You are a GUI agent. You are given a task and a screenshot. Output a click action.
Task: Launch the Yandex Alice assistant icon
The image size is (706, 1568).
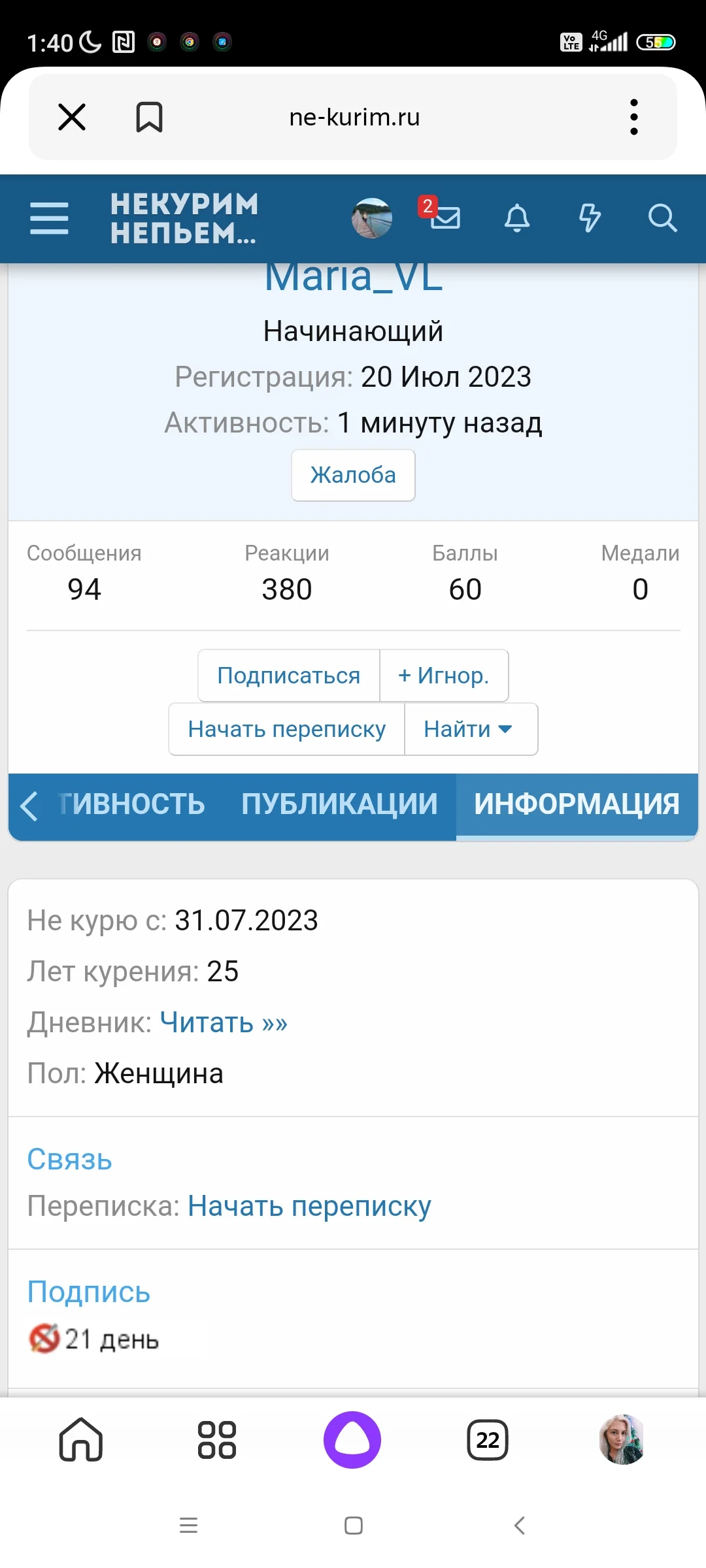(x=353, y=1441)
